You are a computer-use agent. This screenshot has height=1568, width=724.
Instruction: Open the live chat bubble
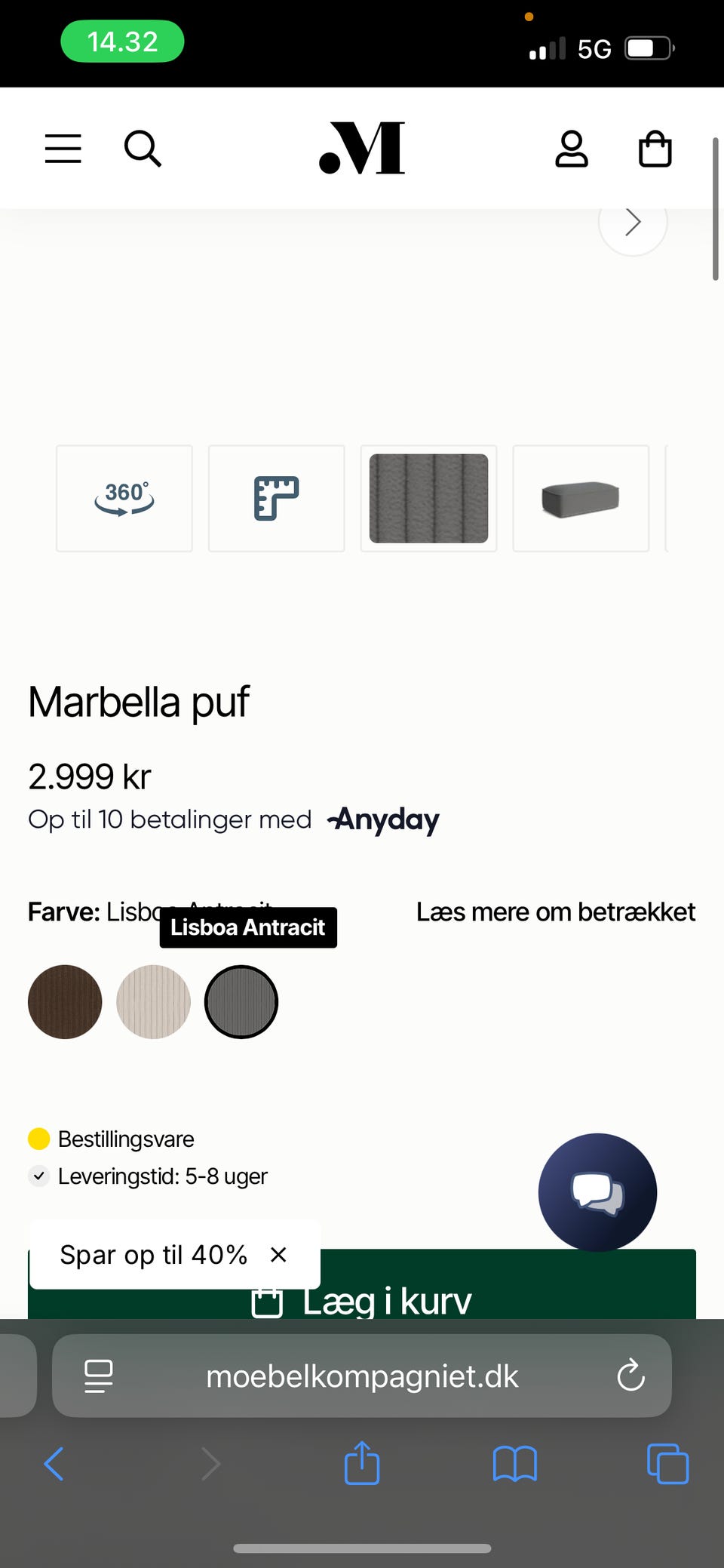click(597, 1192)
